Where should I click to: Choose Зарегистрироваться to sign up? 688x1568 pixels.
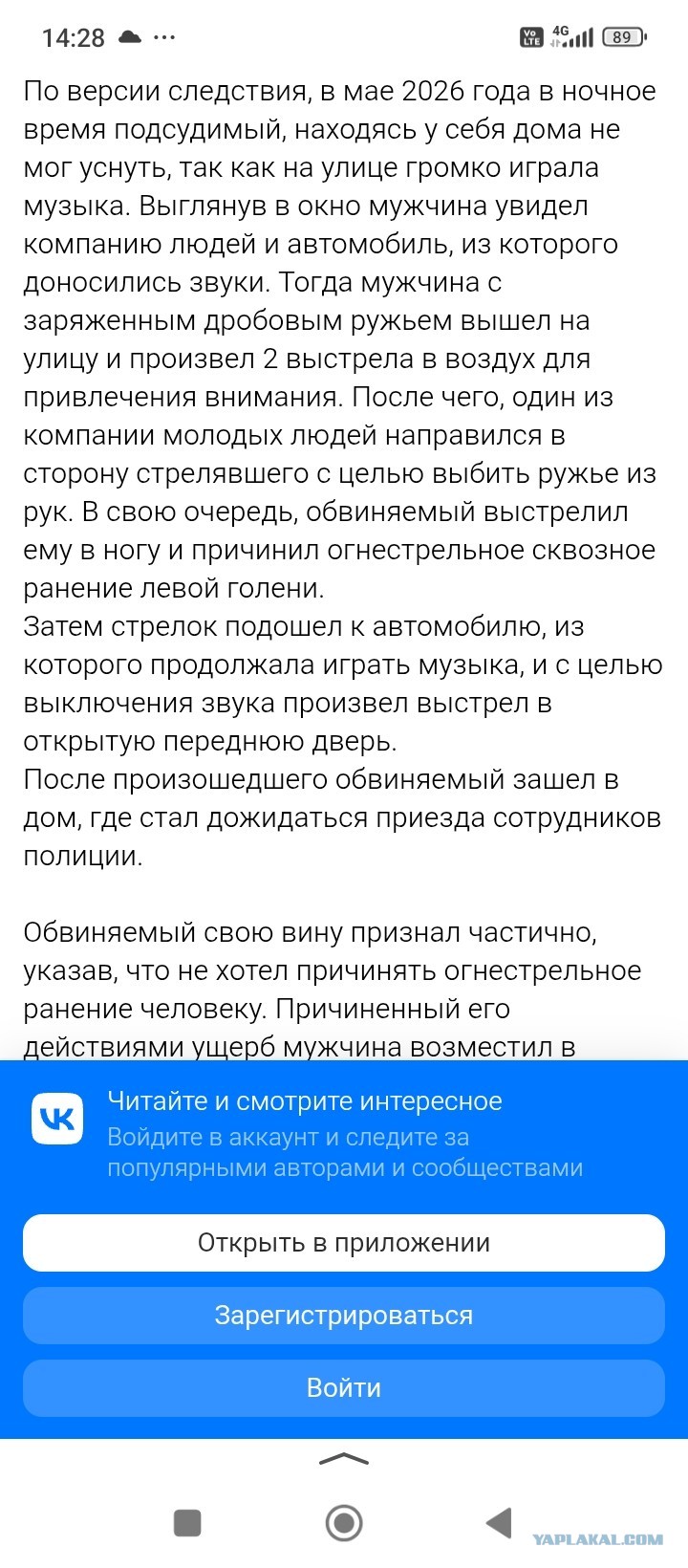click(x=344, y=1315)
